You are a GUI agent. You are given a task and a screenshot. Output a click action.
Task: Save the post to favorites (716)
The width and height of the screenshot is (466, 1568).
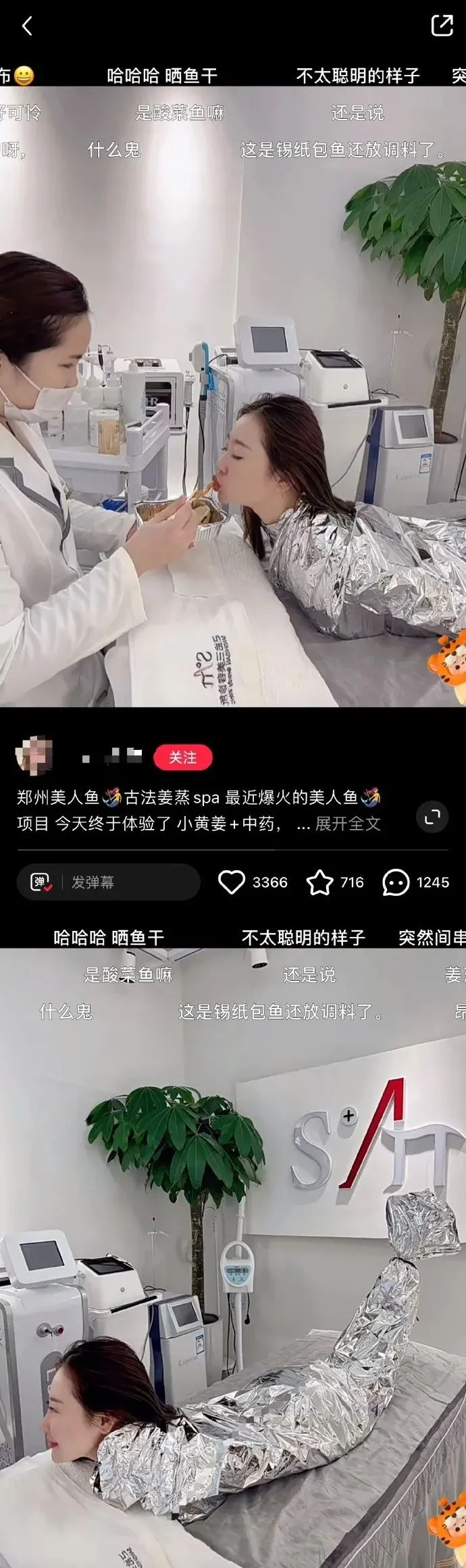point(320,882)
